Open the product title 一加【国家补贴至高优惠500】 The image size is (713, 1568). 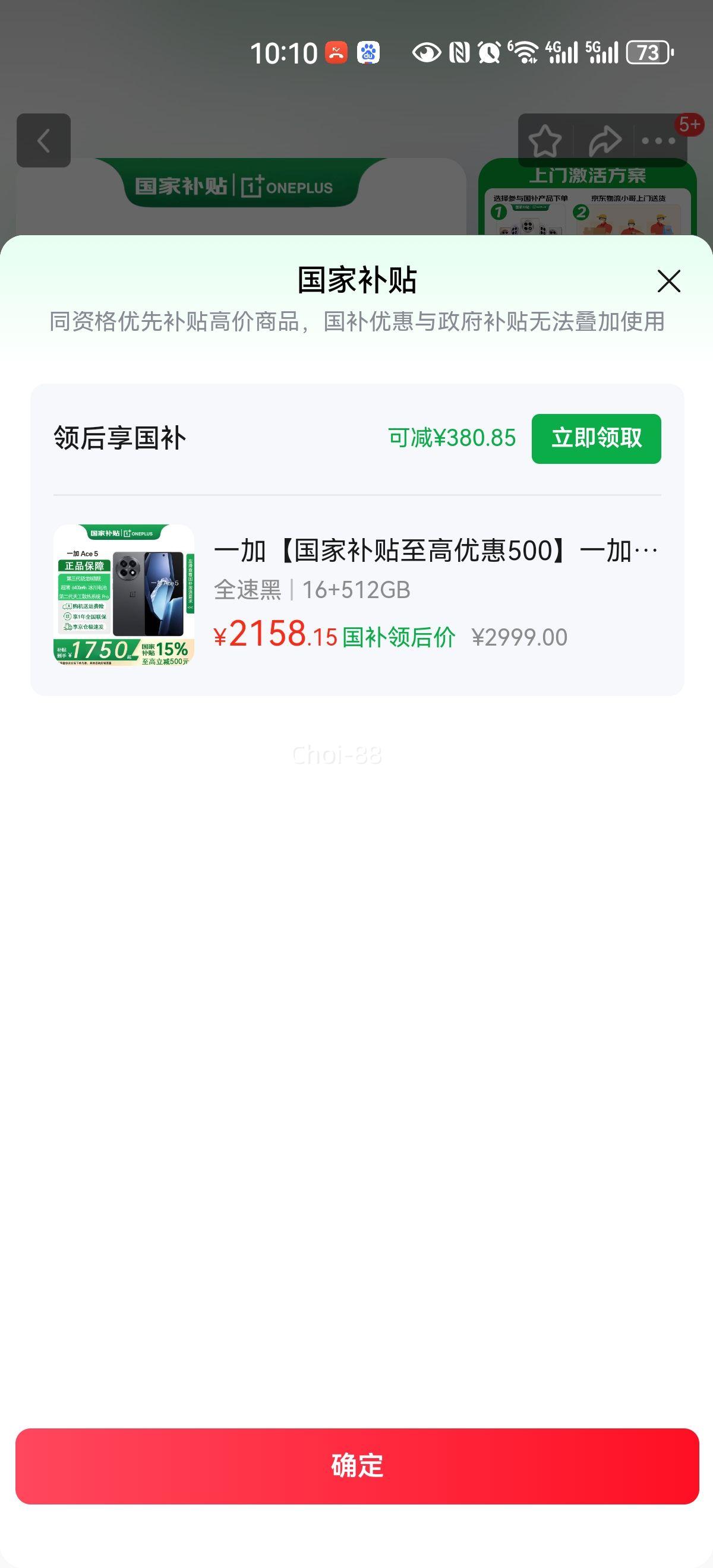click(x=436, y=549)
